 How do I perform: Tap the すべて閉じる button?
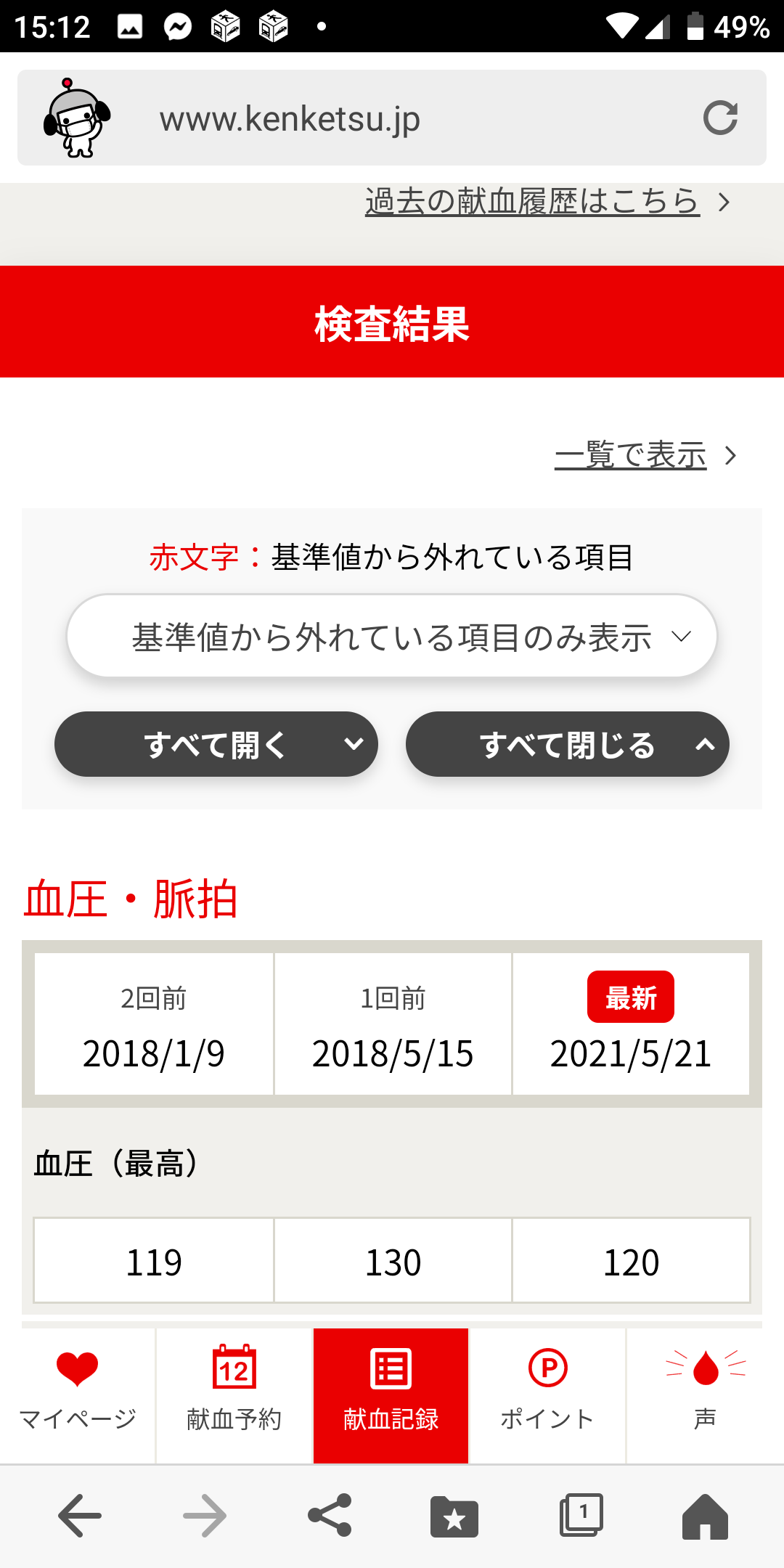pos(568,744)
